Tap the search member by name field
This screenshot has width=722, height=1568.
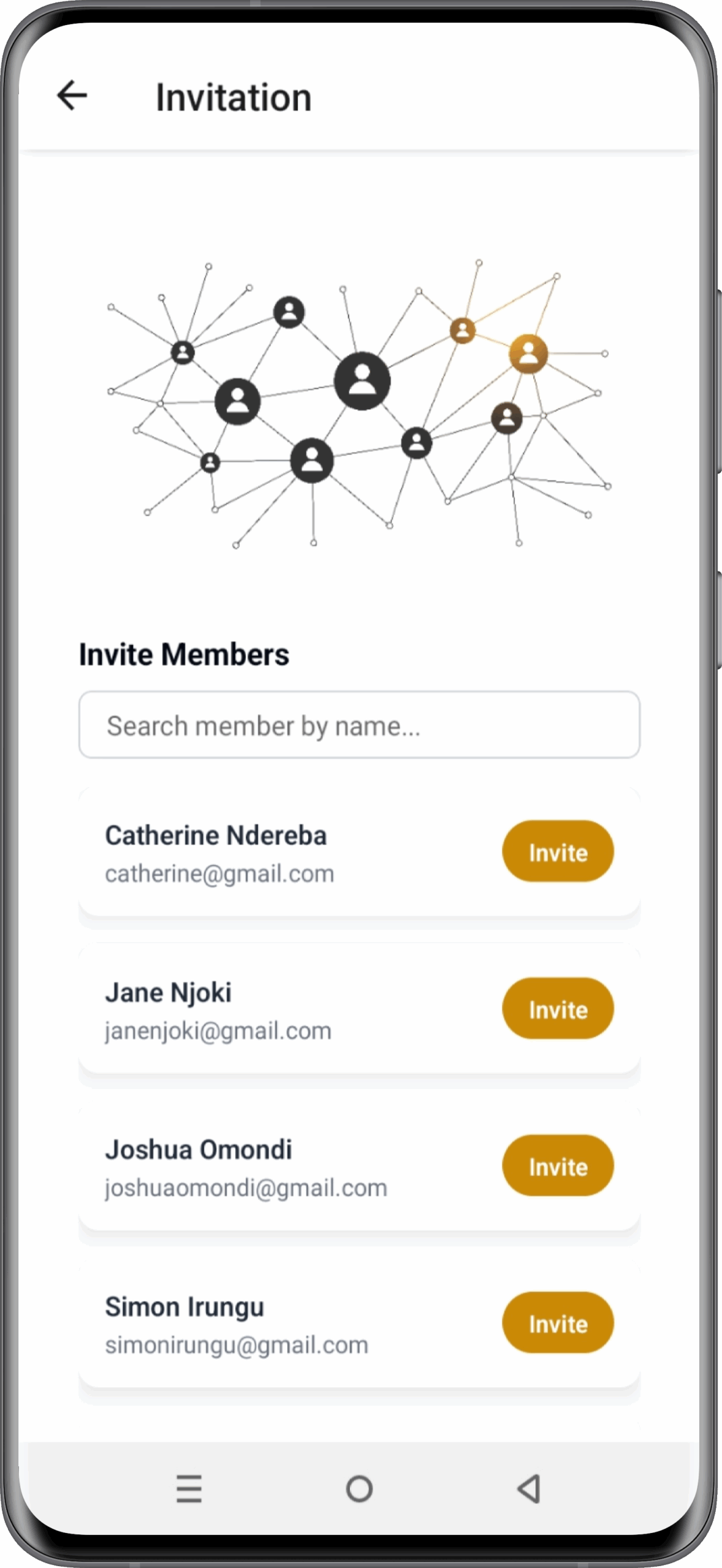[359, 725]
